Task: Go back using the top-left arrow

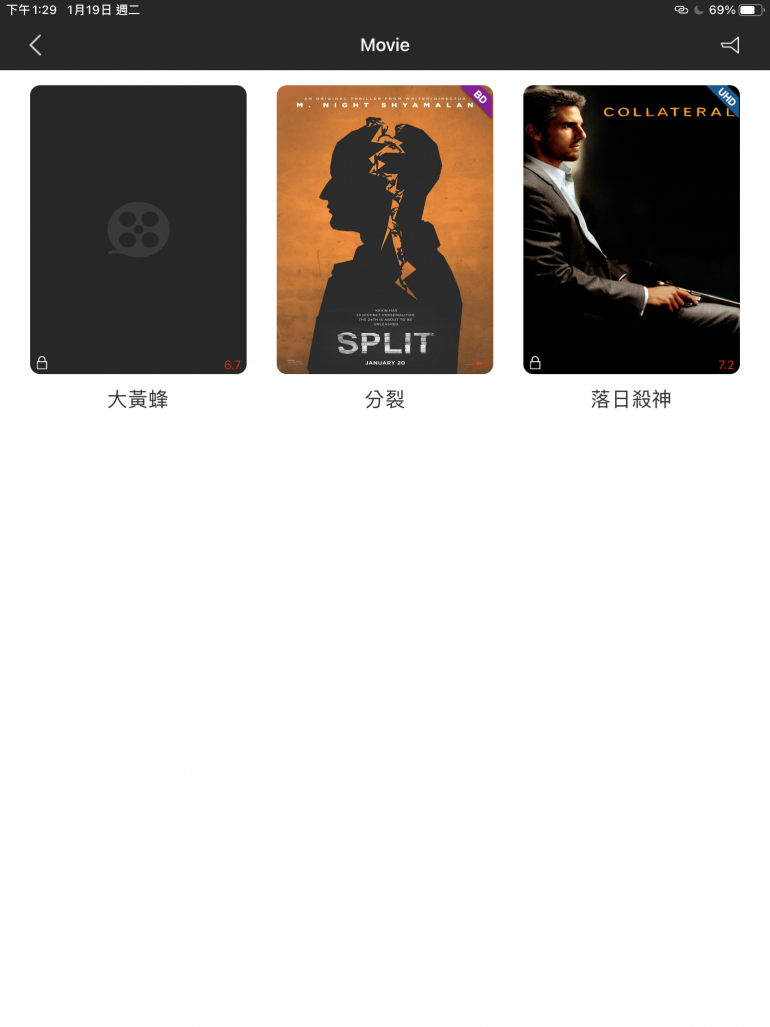Action: click(36, 45)
